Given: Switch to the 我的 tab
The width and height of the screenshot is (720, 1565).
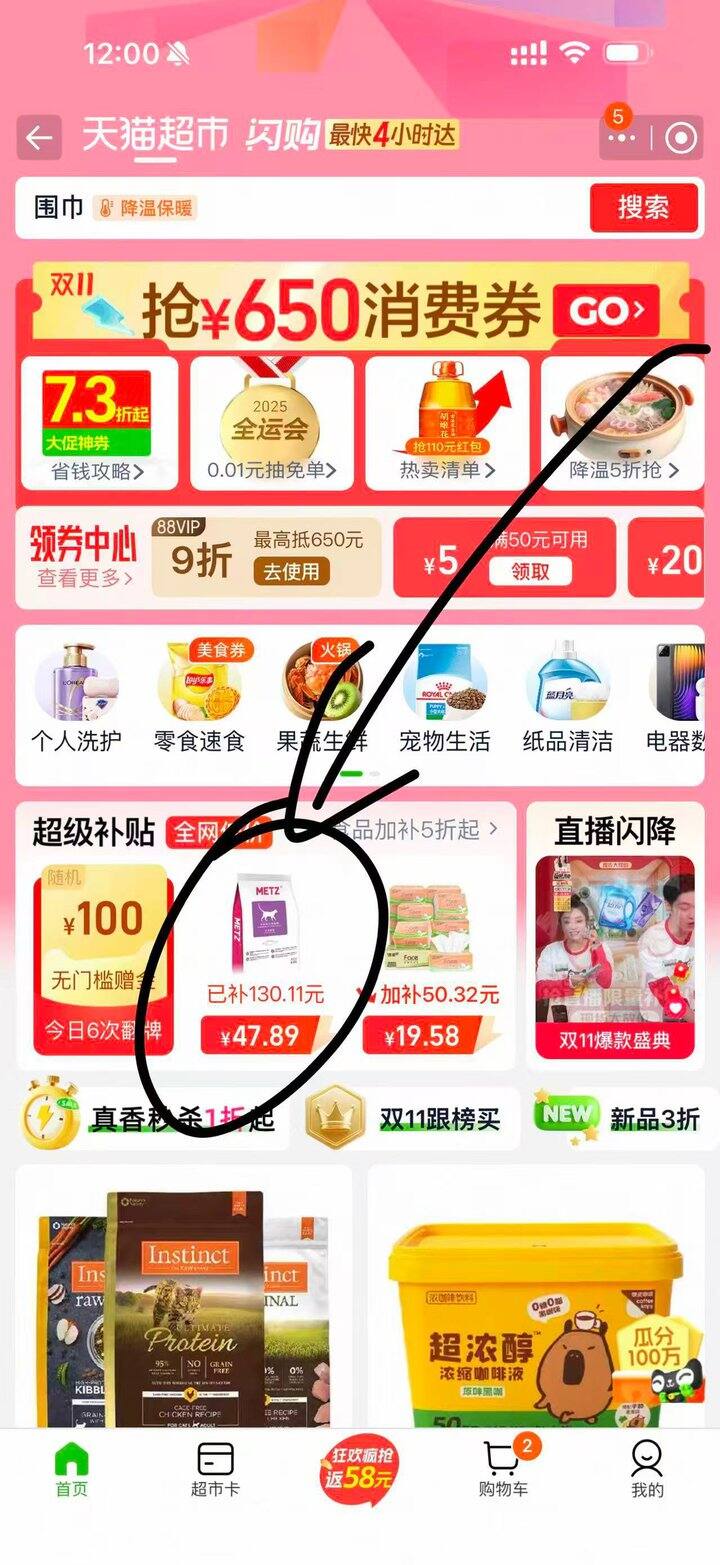Looking at the screenshot, I should click(x=647, y=1468).
